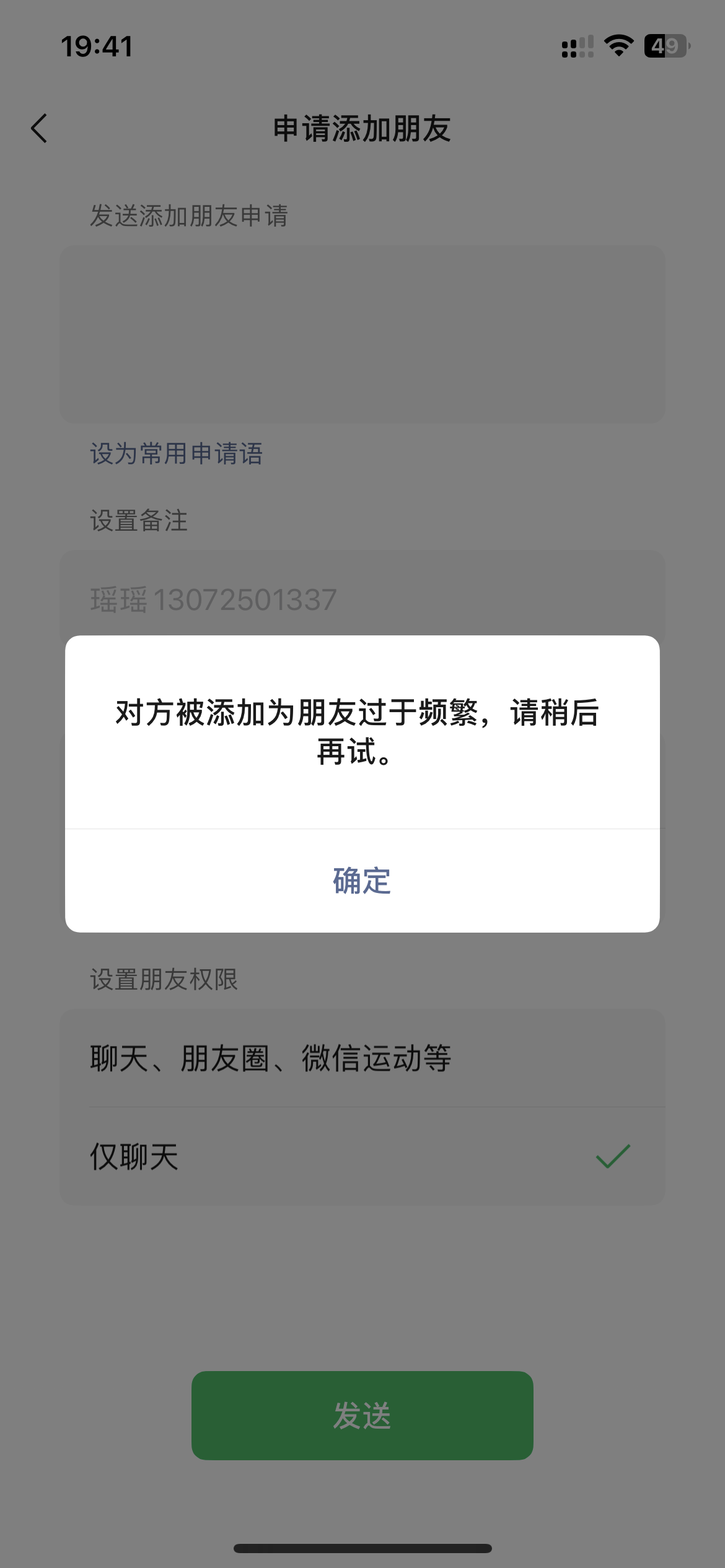
Task: Edit the 设置备注 remark field
Action: click(x=362, y=599)
